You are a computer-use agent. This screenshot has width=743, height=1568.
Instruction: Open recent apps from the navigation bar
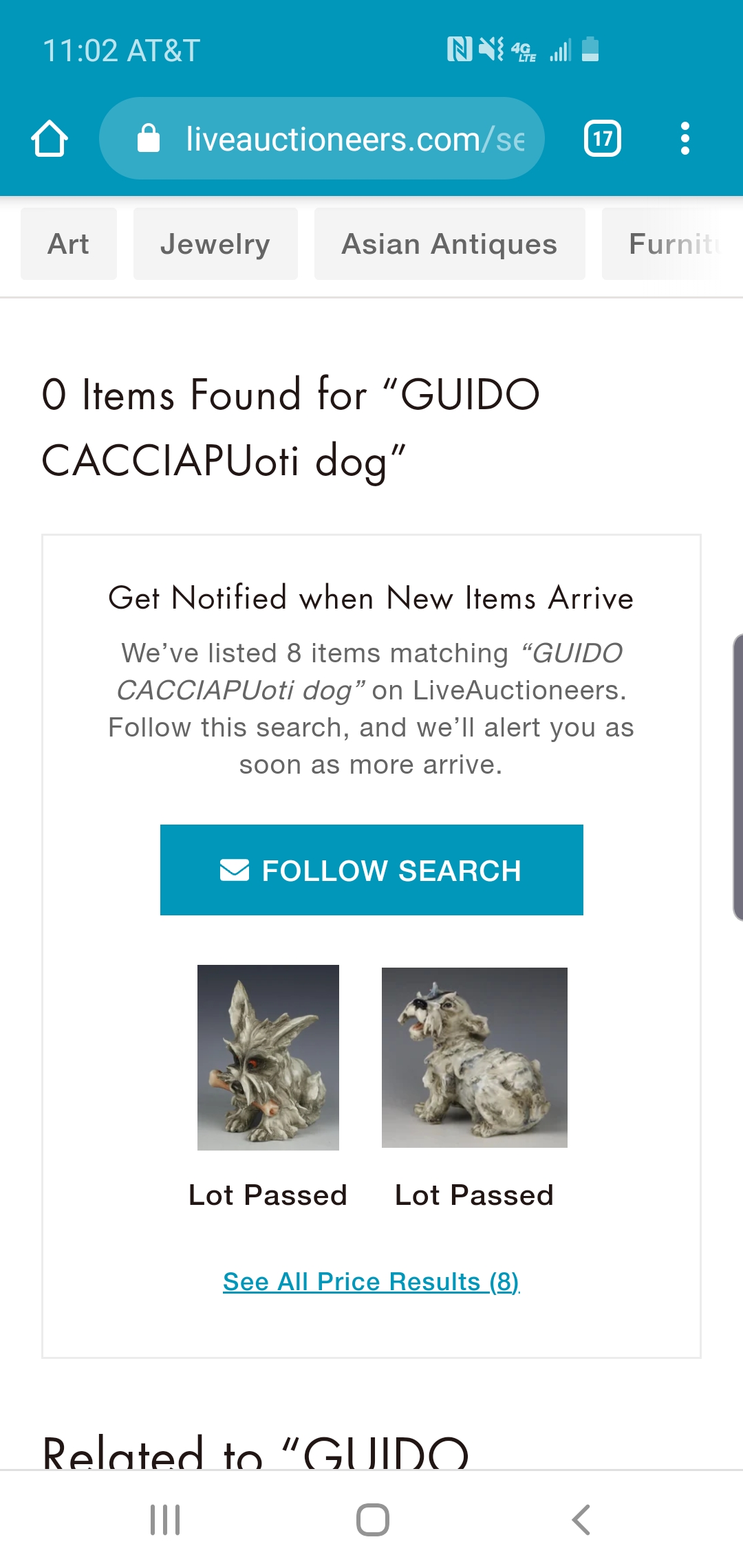pos(165,1520)
